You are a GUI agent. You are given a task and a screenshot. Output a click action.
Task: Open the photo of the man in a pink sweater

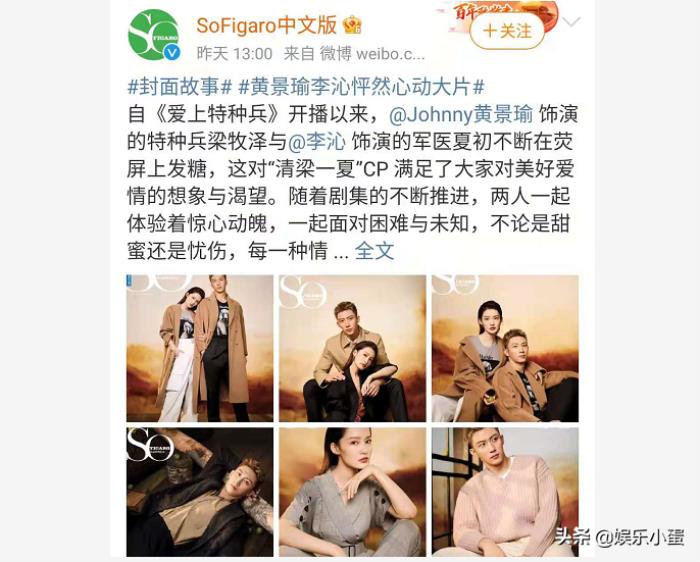click(504, 491)
